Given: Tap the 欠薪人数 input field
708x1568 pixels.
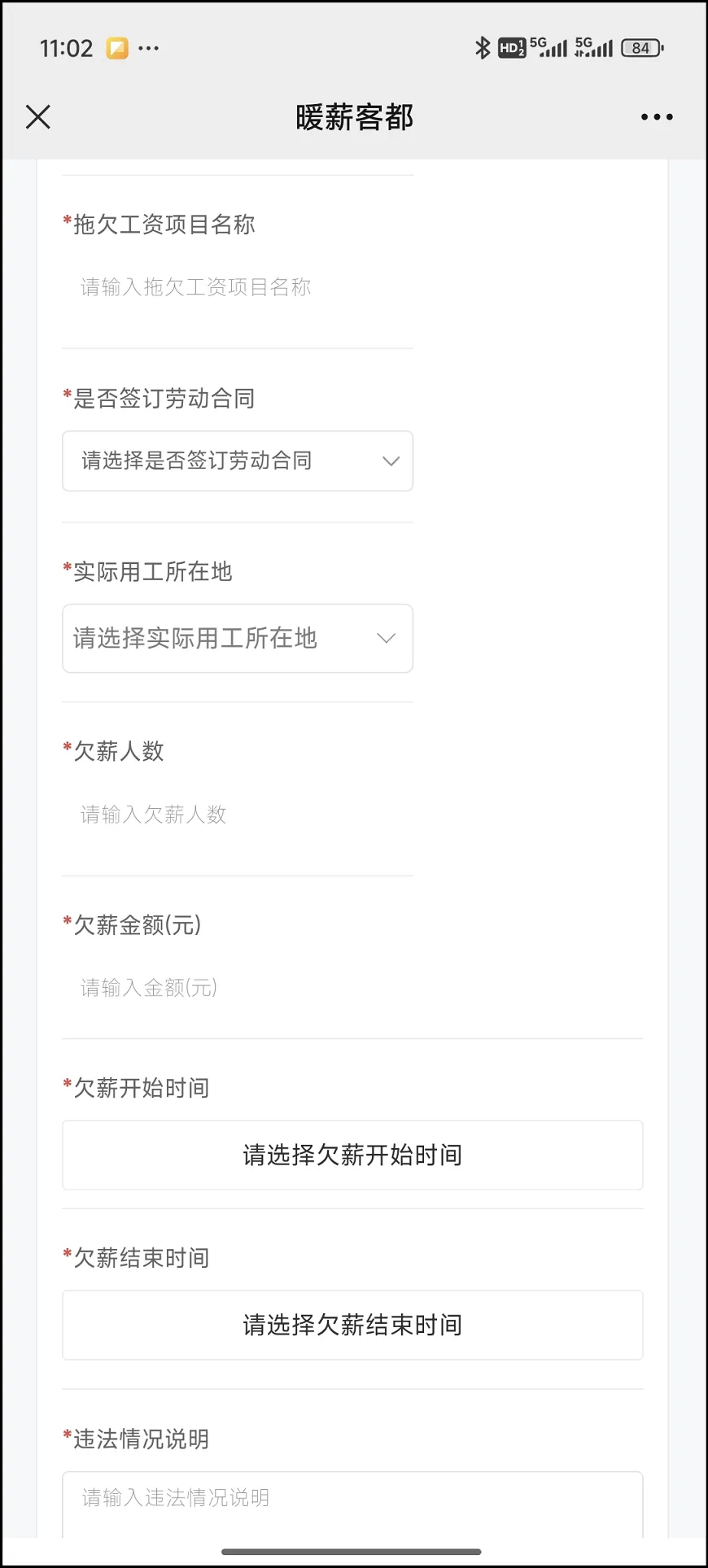Looking at the screenshot, I should [x=236, y=815].
